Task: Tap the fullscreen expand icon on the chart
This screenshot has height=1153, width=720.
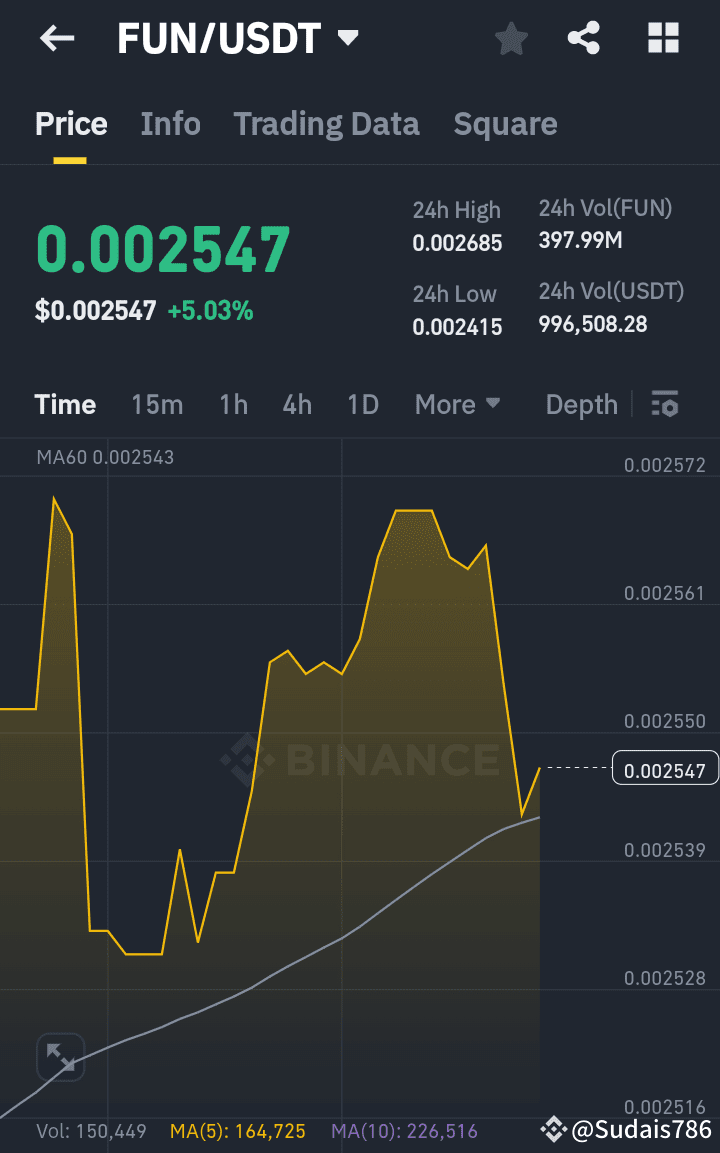Action: 60,1056
